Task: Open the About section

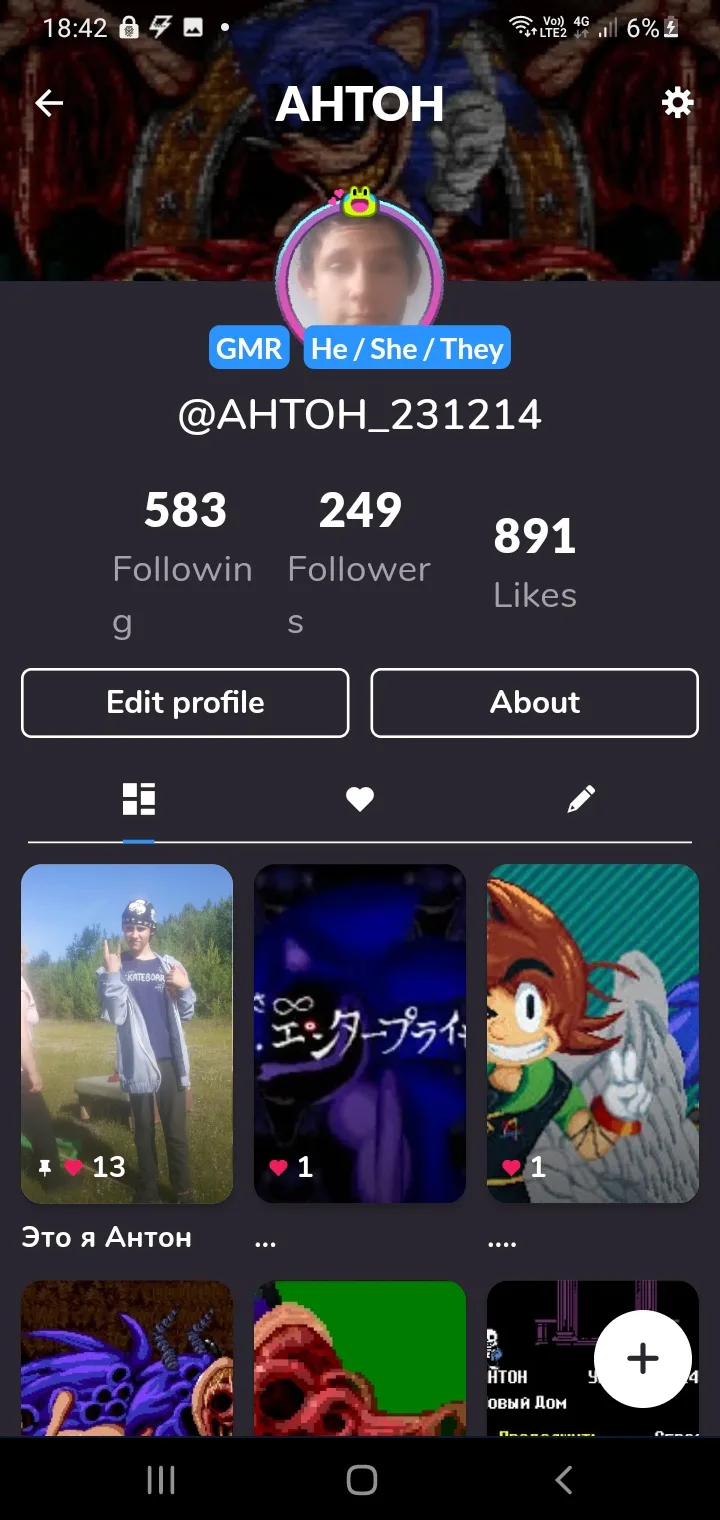Action: click(534, 703)
